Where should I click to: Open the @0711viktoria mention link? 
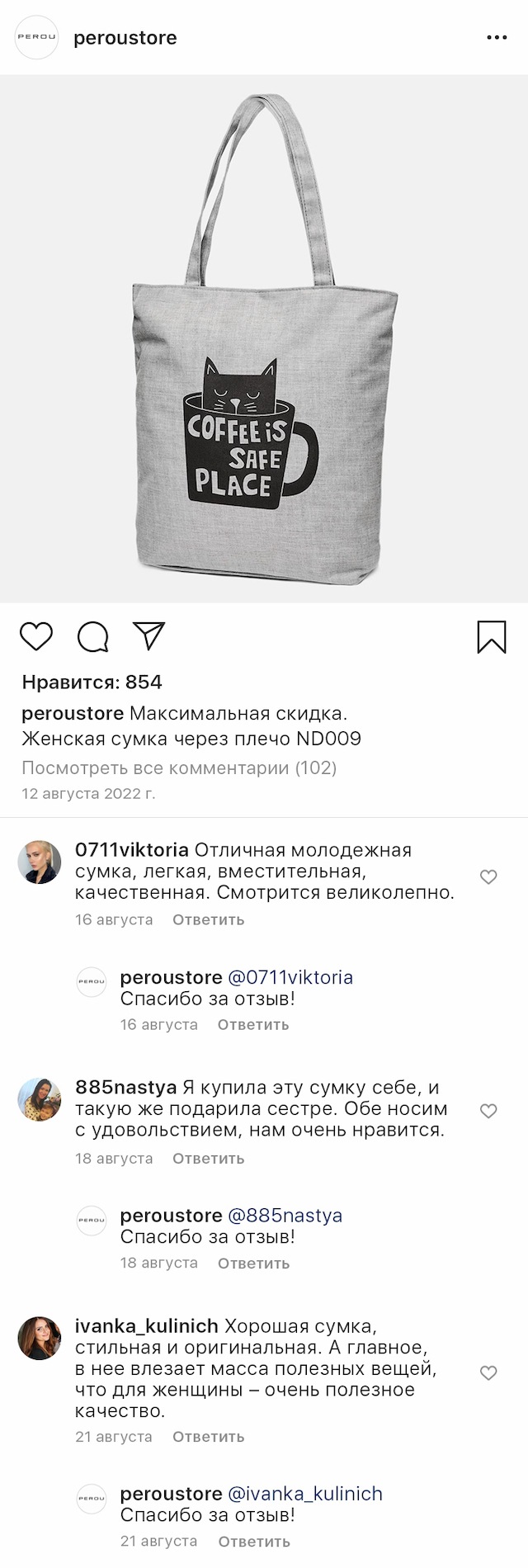coord(290,977)
